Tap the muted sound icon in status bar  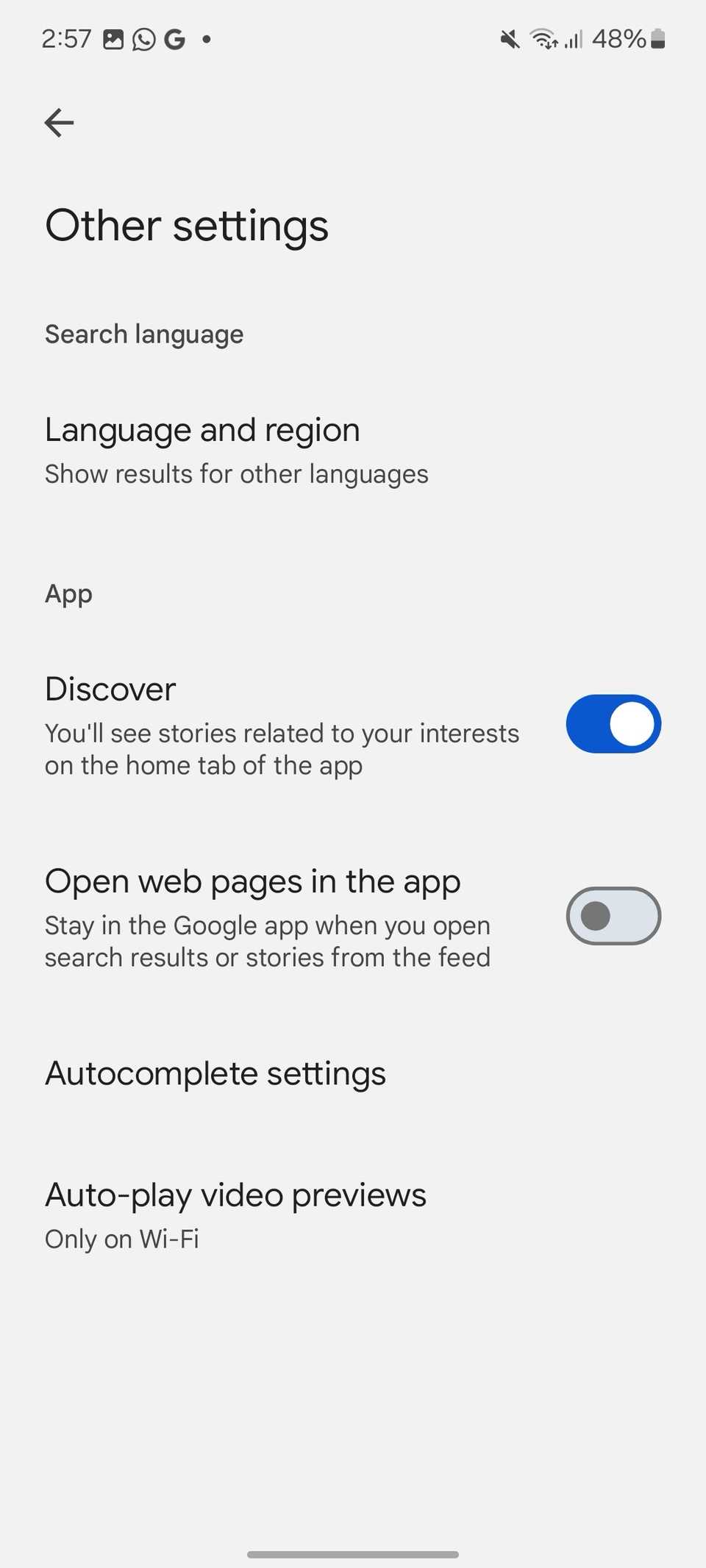tap(509, 38)
